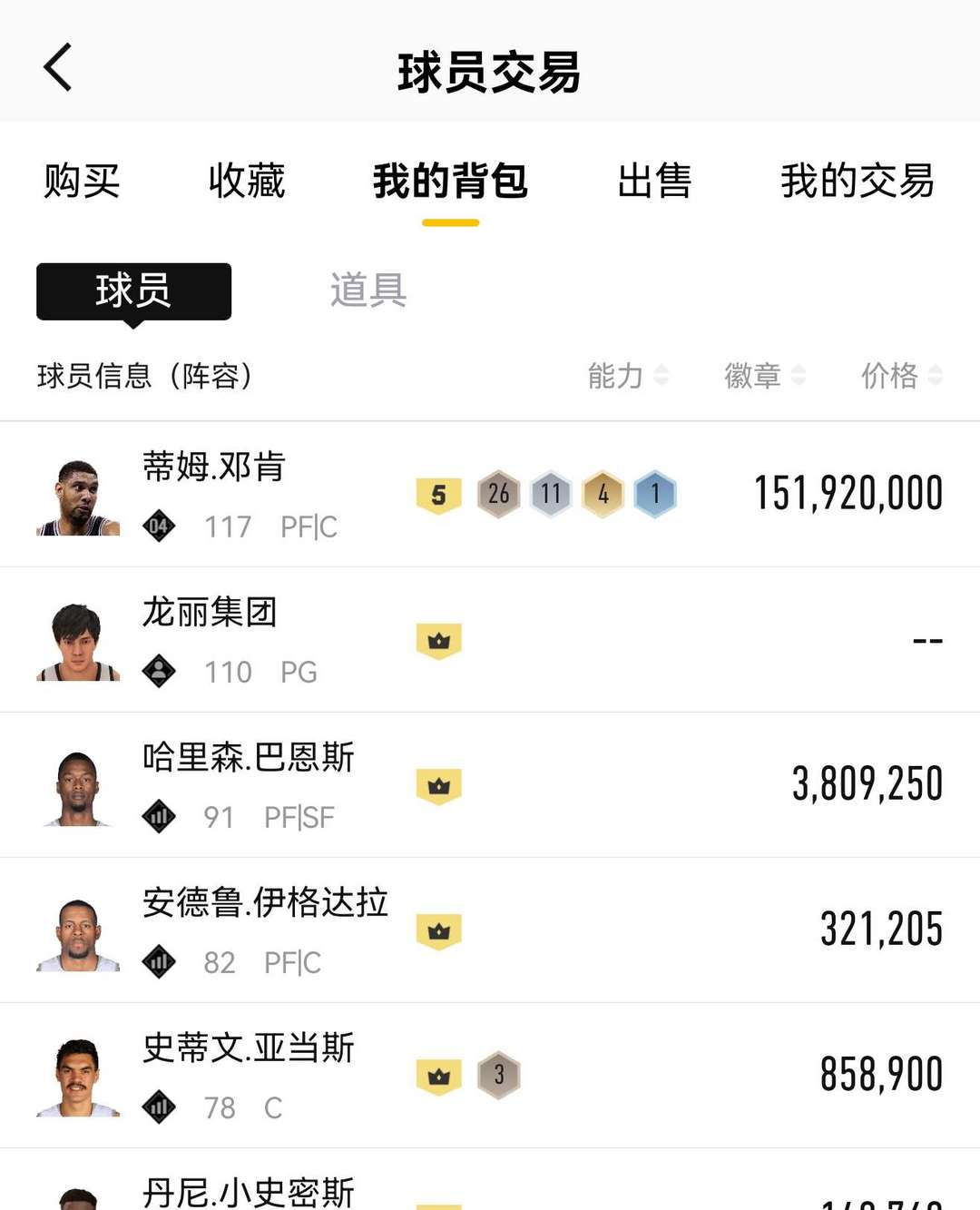980x1210 pixels.
Task: Tap 蒂姆.邓肯's avatar thumbnail
Action: point(77,493)
